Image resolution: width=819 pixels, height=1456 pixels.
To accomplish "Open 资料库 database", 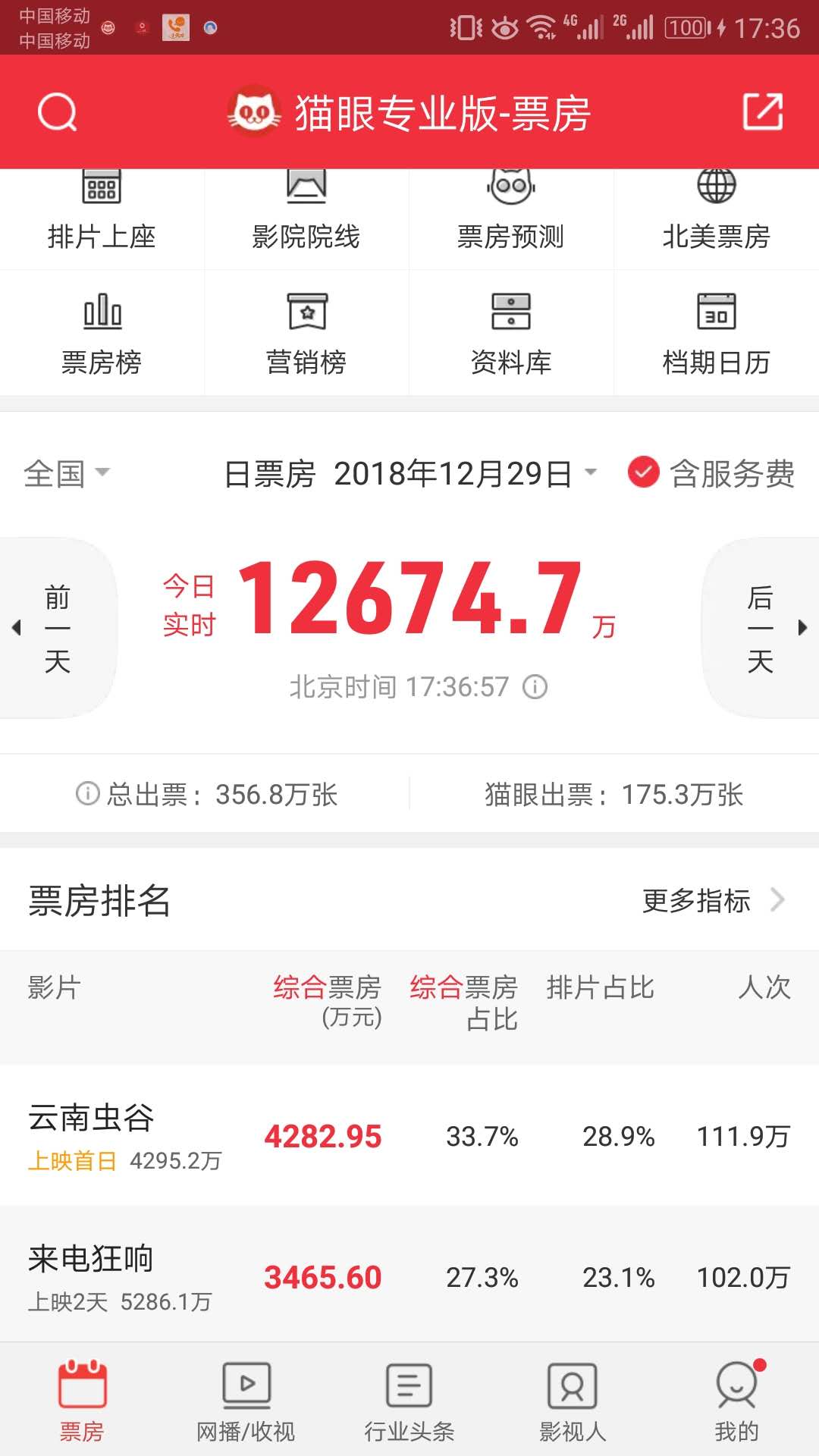I will tap(511, 334).
